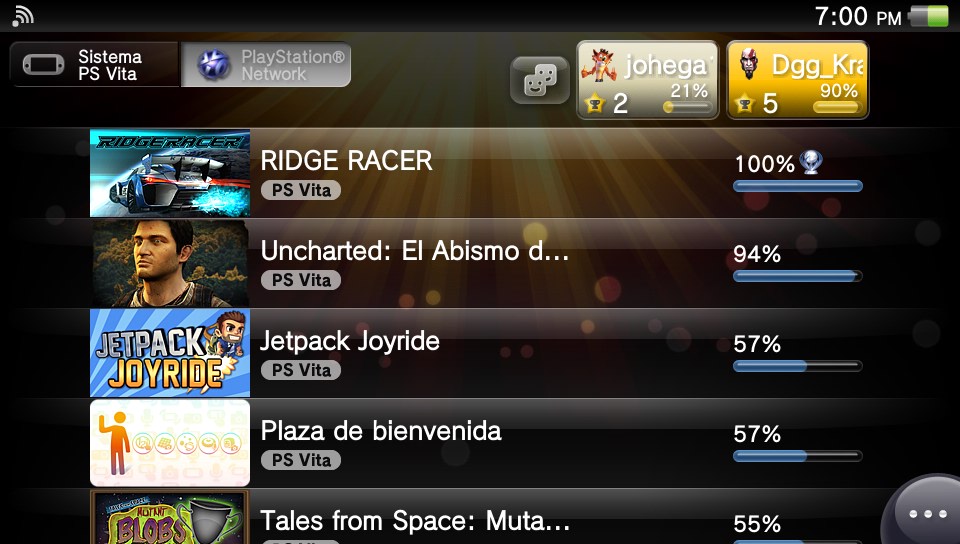Open RIDGE RACER trophies
Image resolution: width=960 pixels, height=544 pixels.
coord(480,173)
